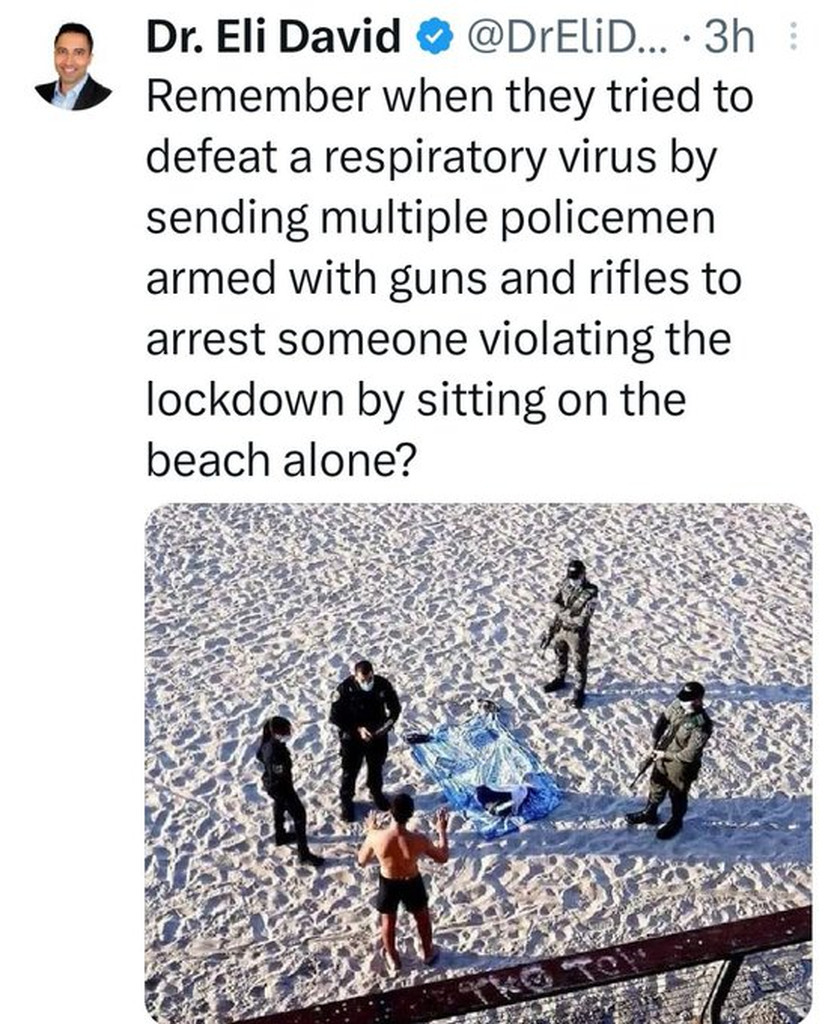View the beach photo attached to the tweet
This screenshot has width=840, height=1024.
(478, 760)
